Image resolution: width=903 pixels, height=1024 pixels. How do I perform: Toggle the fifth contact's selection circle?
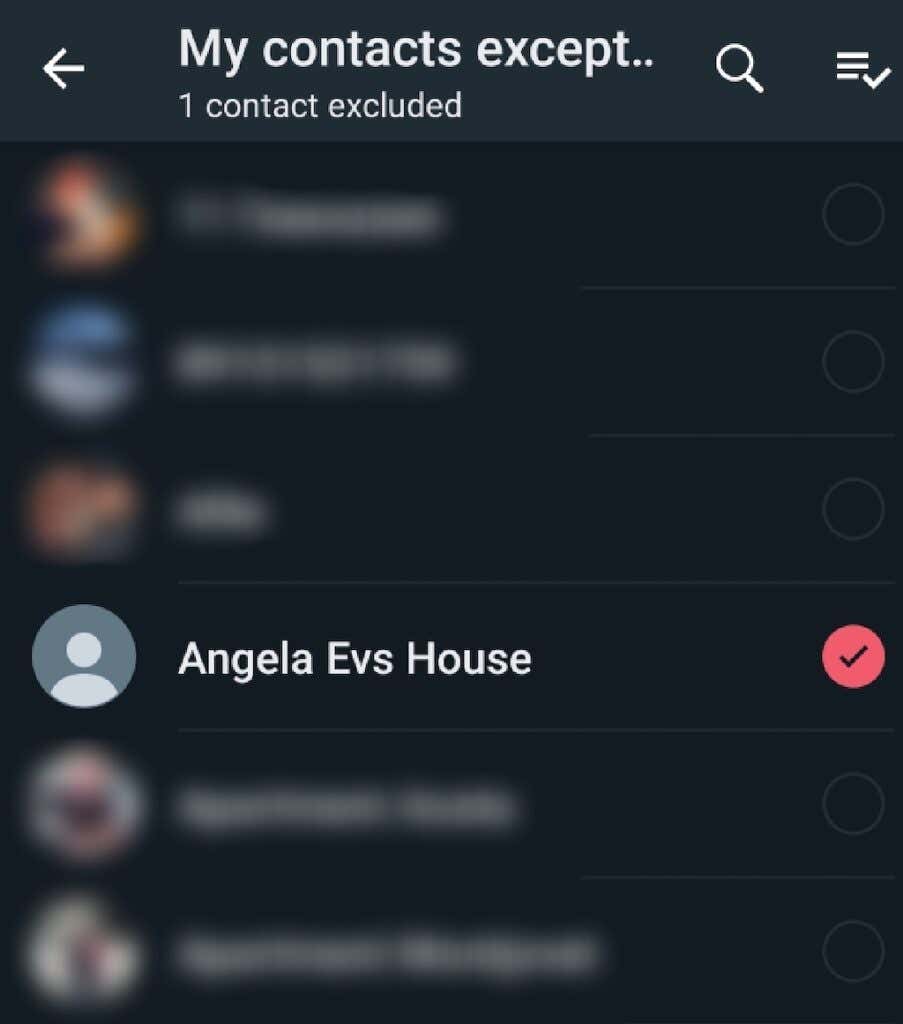click(x=853, y=803)
